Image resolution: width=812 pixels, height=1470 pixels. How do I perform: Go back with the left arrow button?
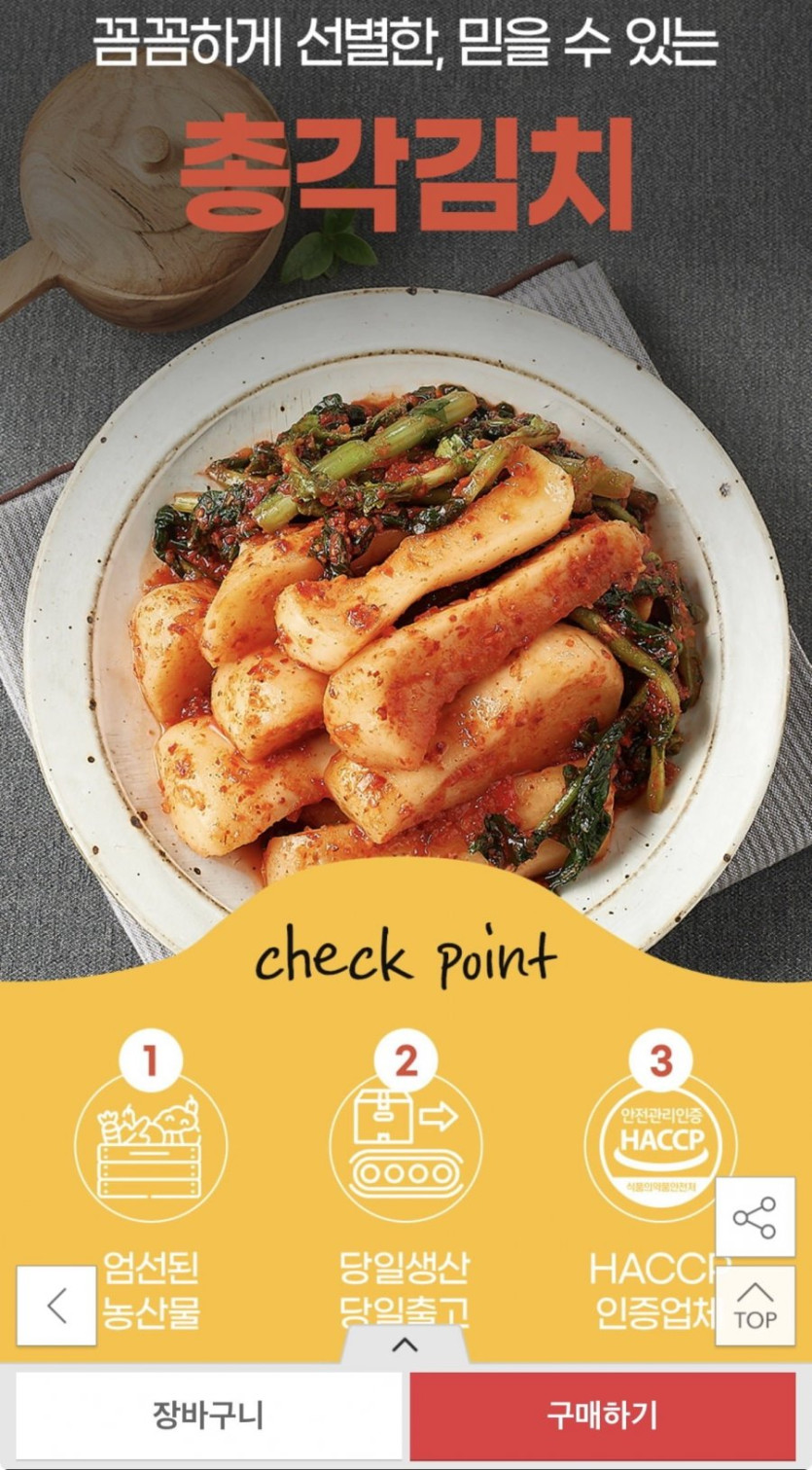[x=56, y=1306]
